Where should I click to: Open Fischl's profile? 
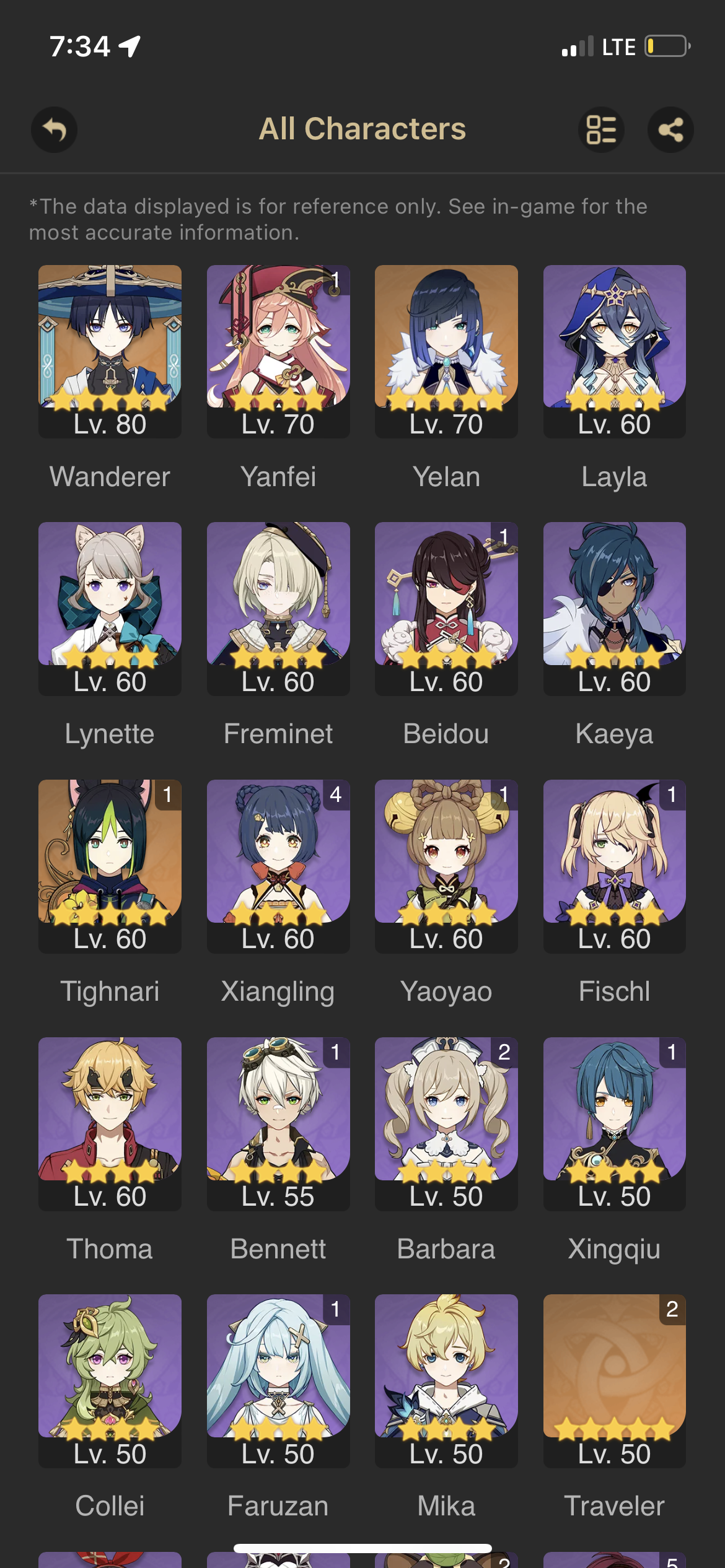[614, 866]
